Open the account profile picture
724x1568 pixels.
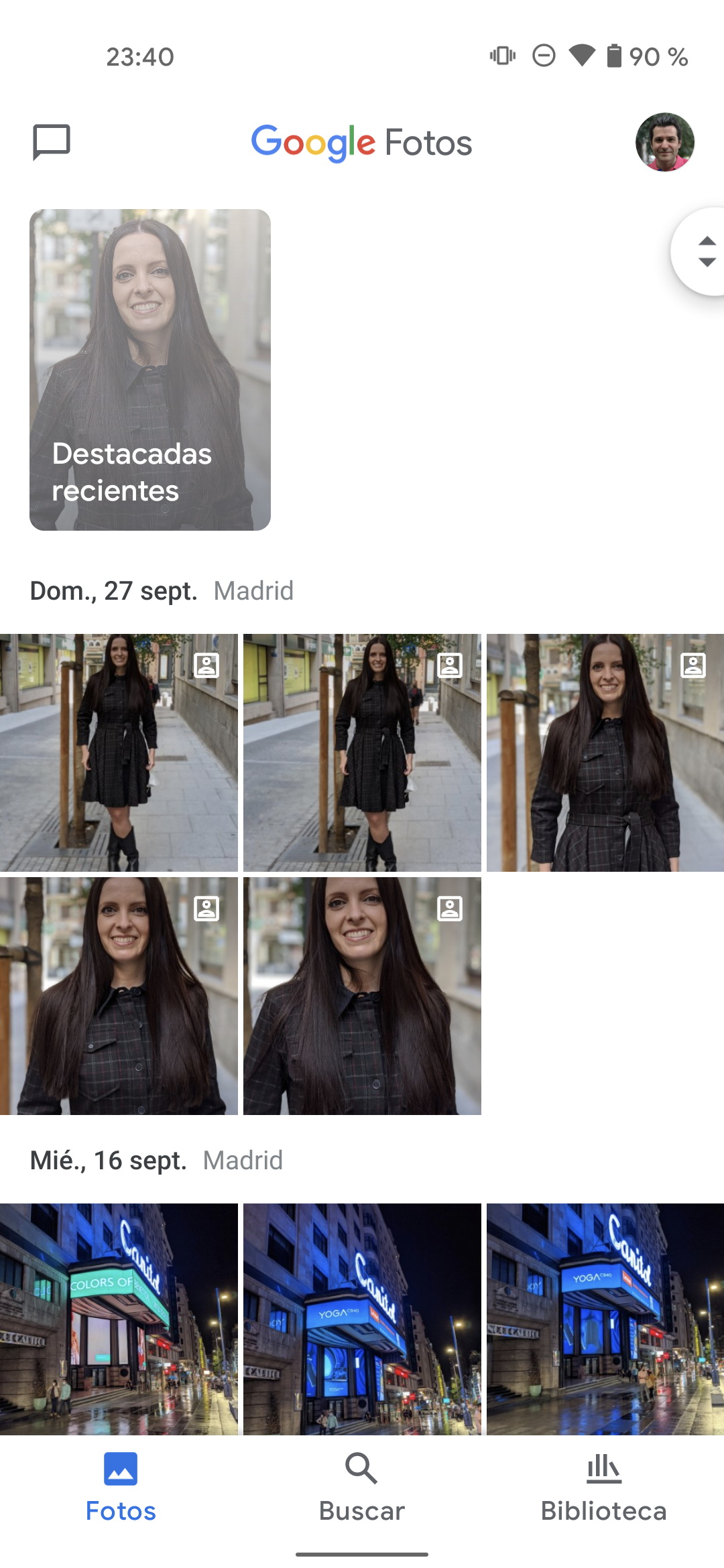(x=664, y=142)
